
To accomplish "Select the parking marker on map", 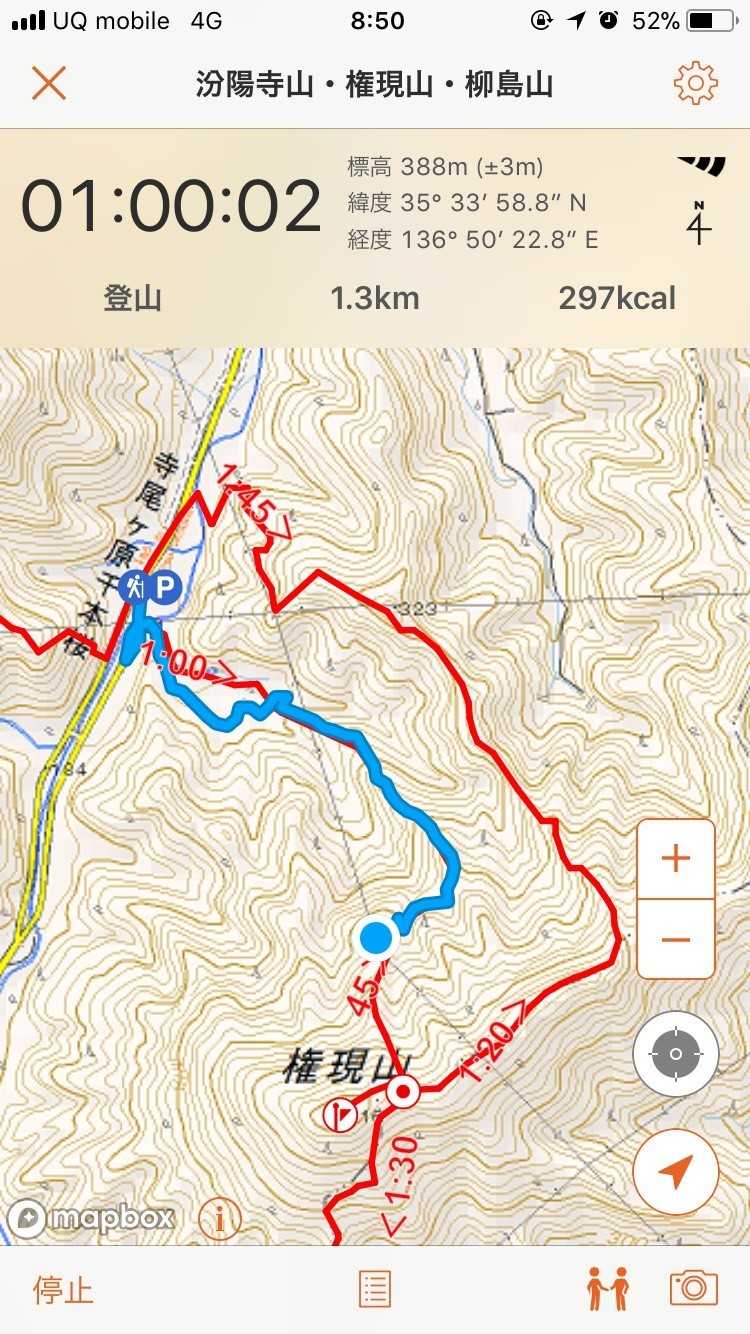I will (x=166, y=587).
